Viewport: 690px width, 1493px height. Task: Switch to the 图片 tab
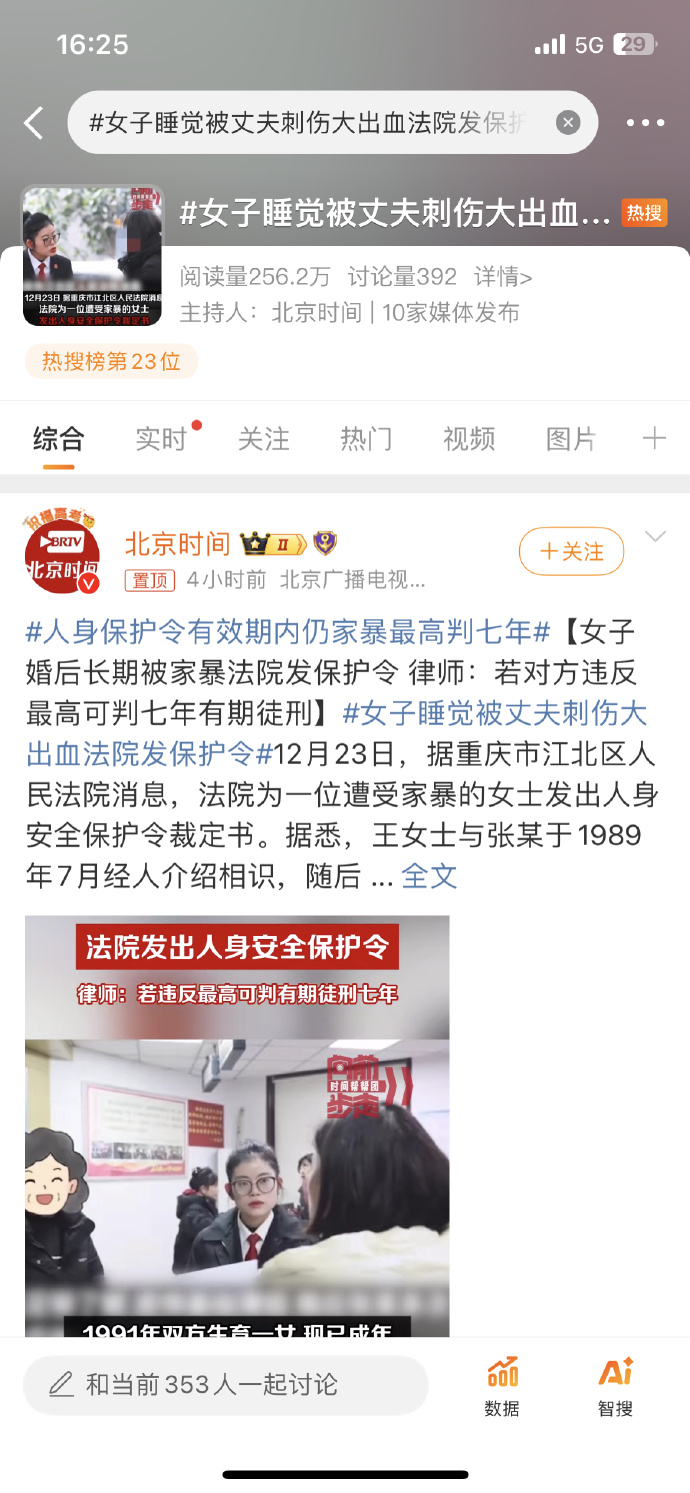pos(571,438)
